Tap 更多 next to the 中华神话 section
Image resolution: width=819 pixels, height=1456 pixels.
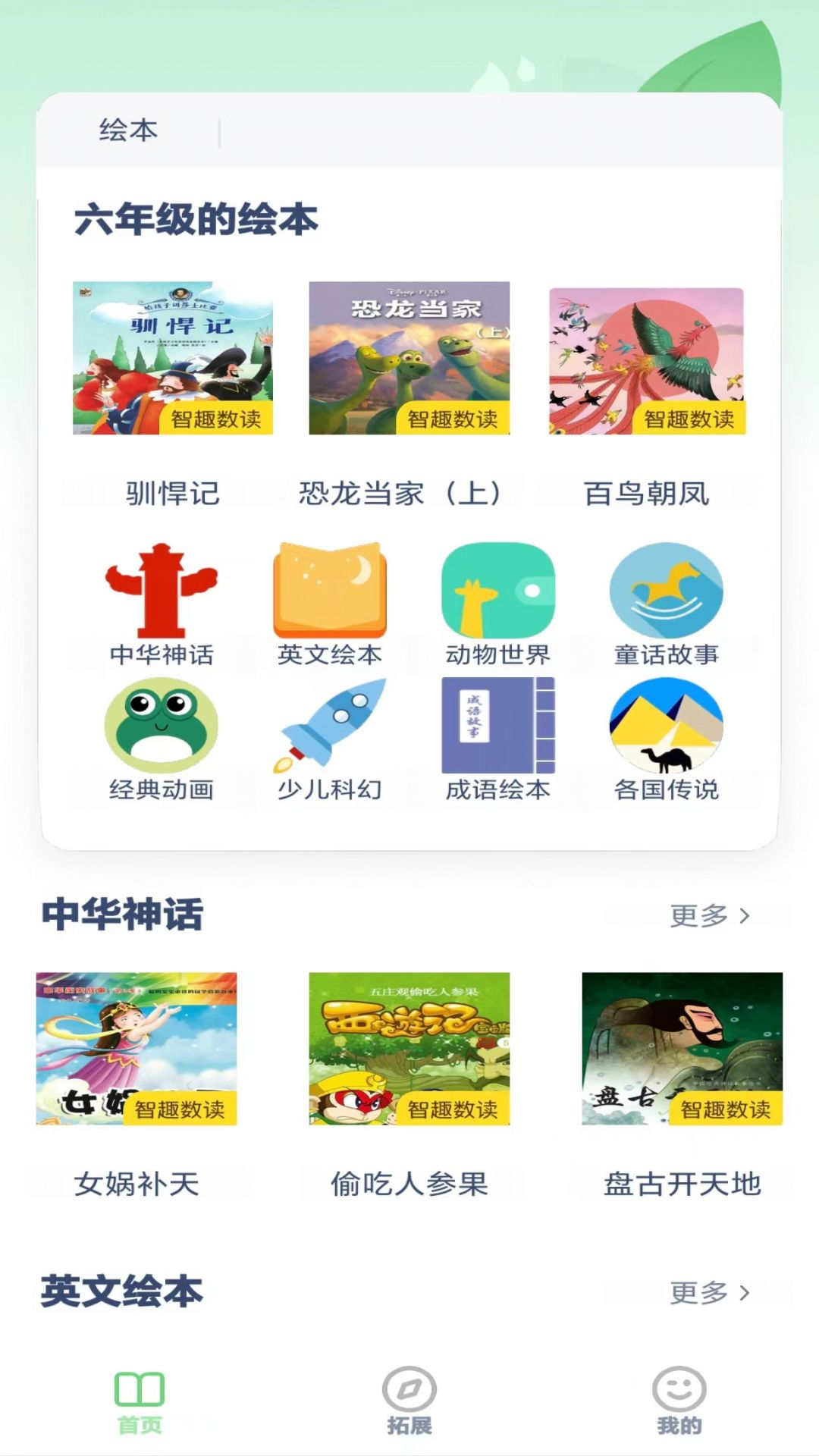tap(709, 916)
